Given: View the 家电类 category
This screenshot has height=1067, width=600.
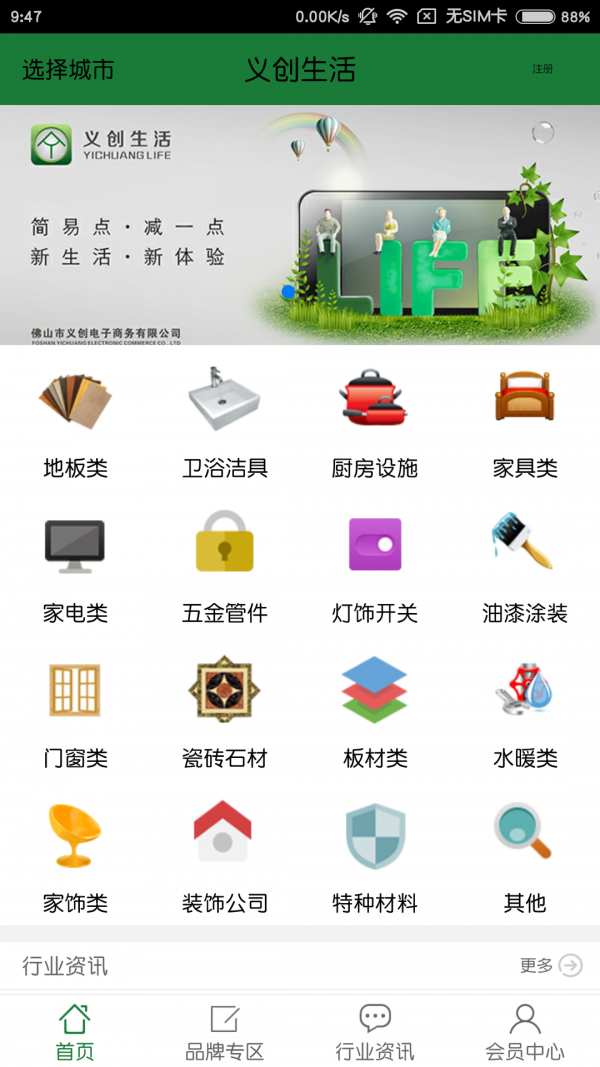Looking at the screenshot, I should pyautogui.click(x=75, y=567).
